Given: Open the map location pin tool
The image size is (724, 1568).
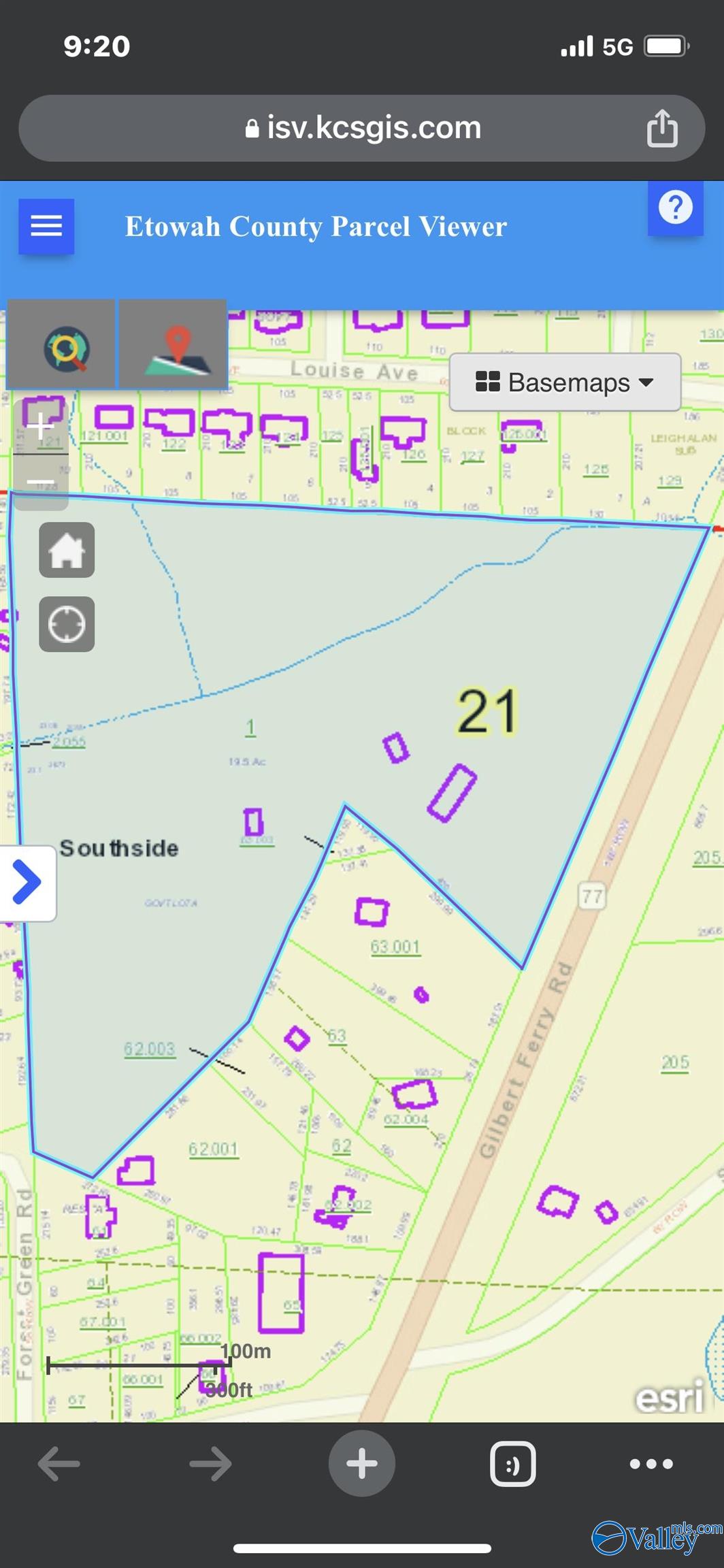Looking at the screenshot, I should point(174,346).
